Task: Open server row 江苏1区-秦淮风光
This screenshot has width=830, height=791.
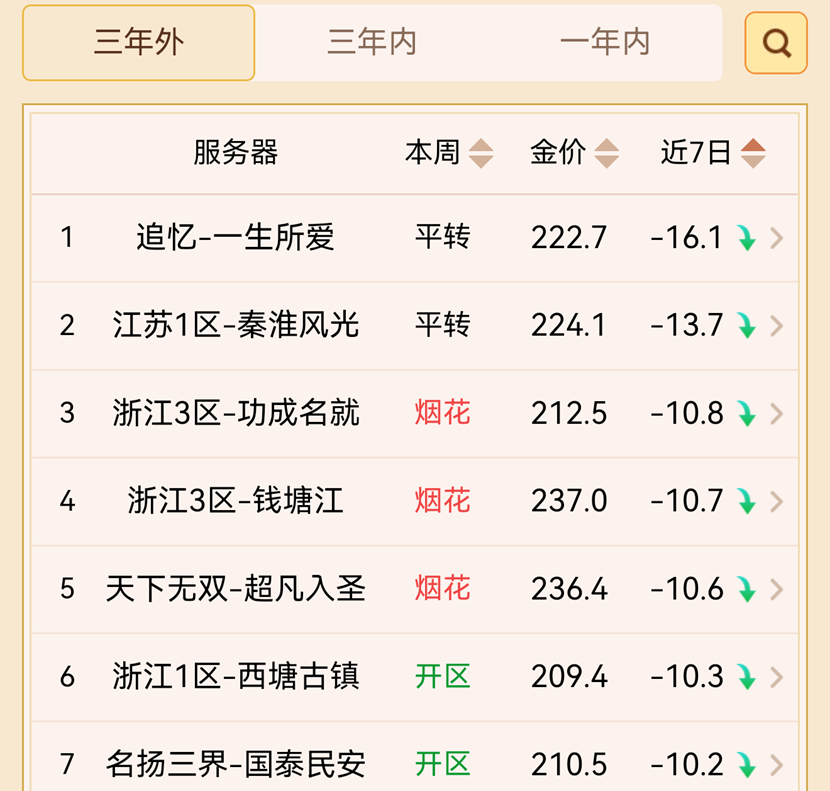Action: 414,326
